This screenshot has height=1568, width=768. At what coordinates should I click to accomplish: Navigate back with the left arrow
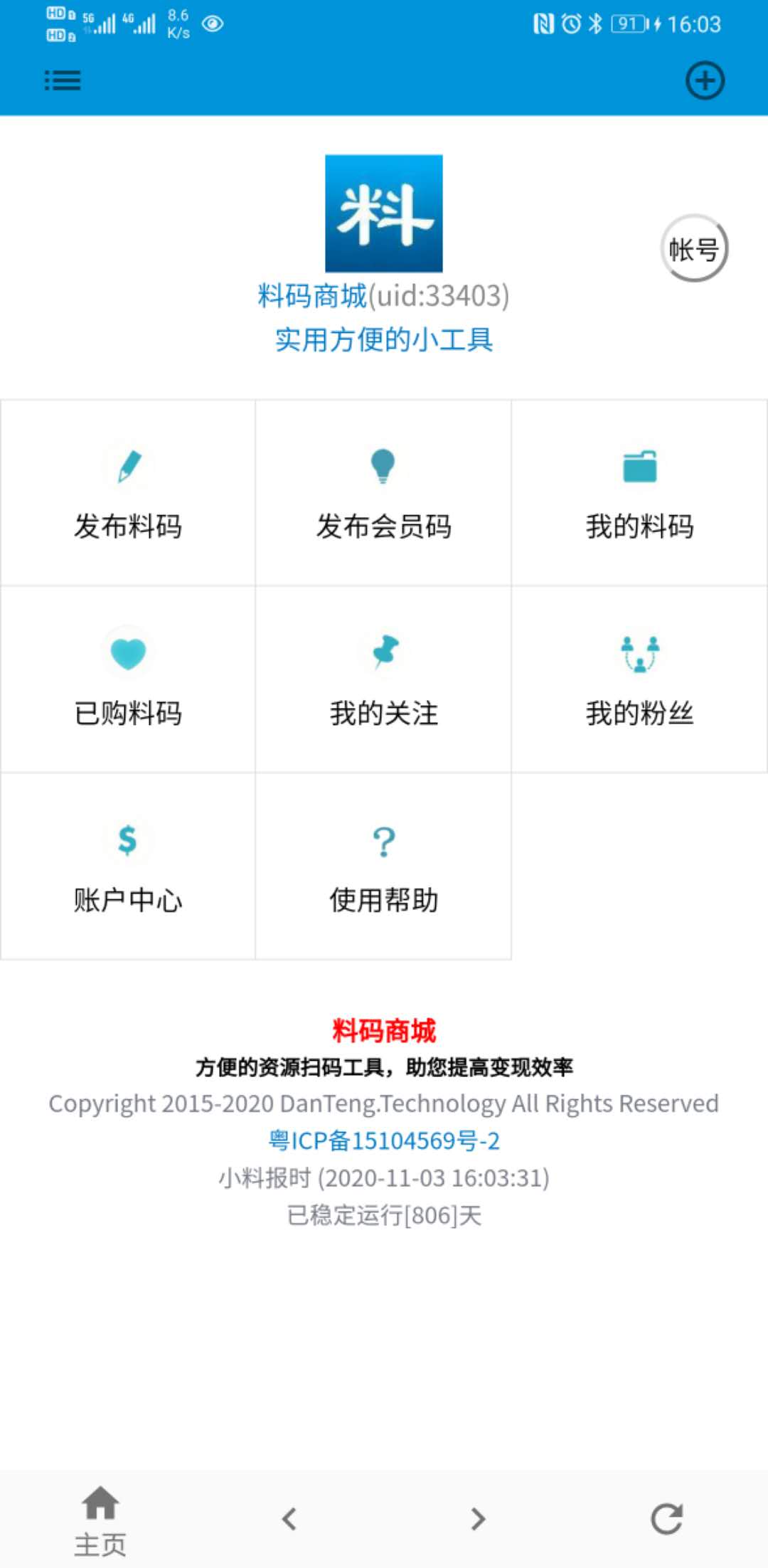coord(289,1519)
